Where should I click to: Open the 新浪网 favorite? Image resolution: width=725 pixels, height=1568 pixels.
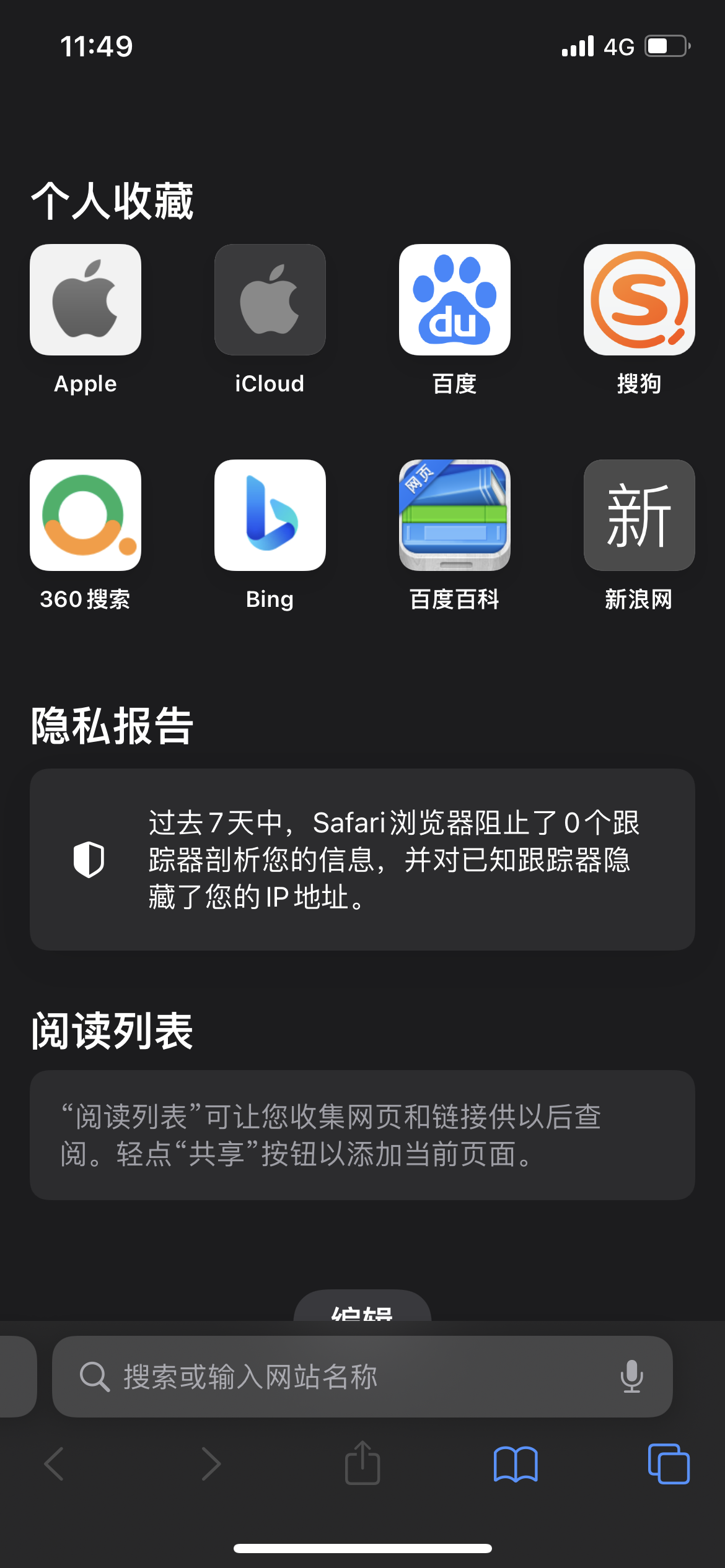coord(639,515)
